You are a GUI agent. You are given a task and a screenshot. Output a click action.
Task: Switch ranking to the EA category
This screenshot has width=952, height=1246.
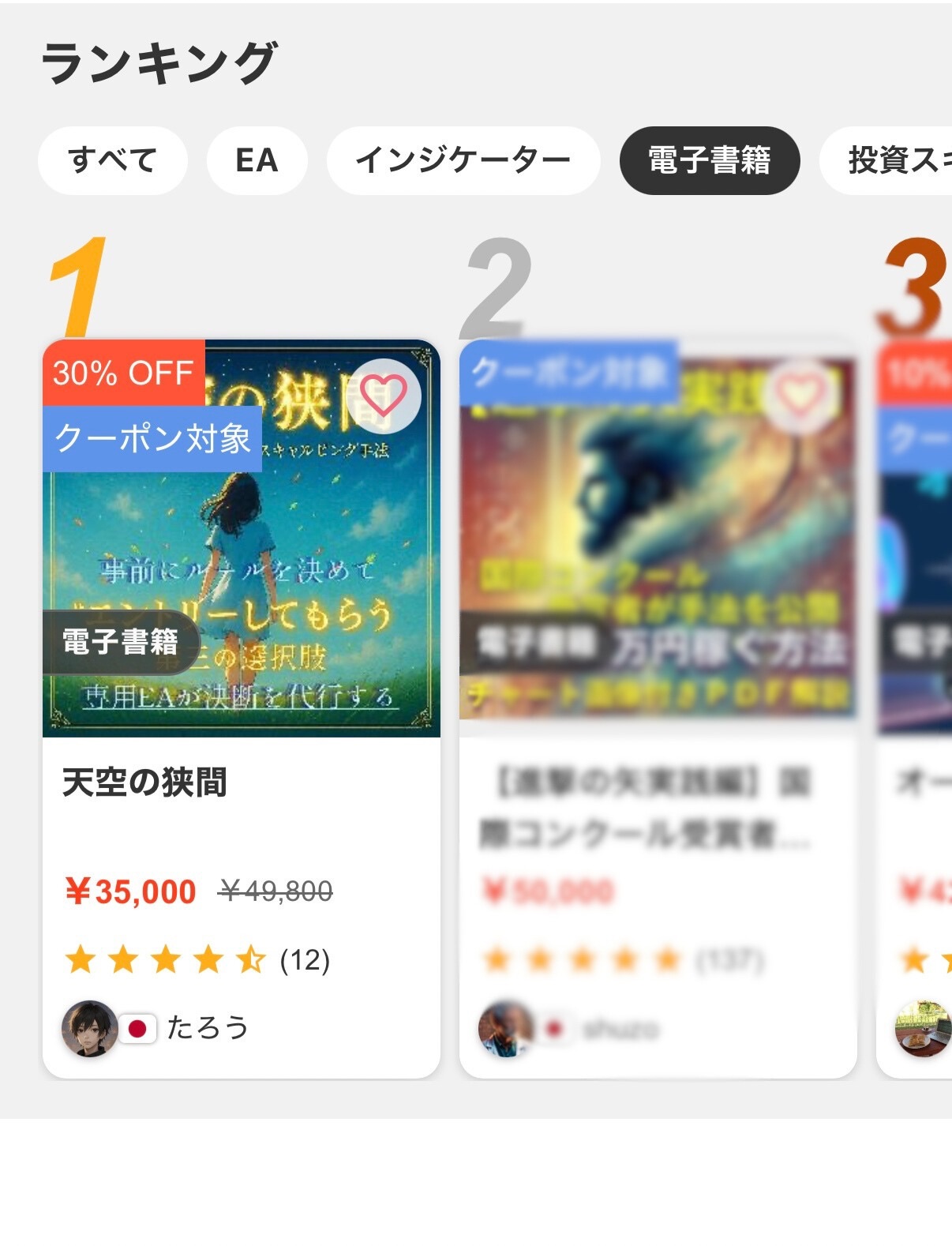[257, 160]
